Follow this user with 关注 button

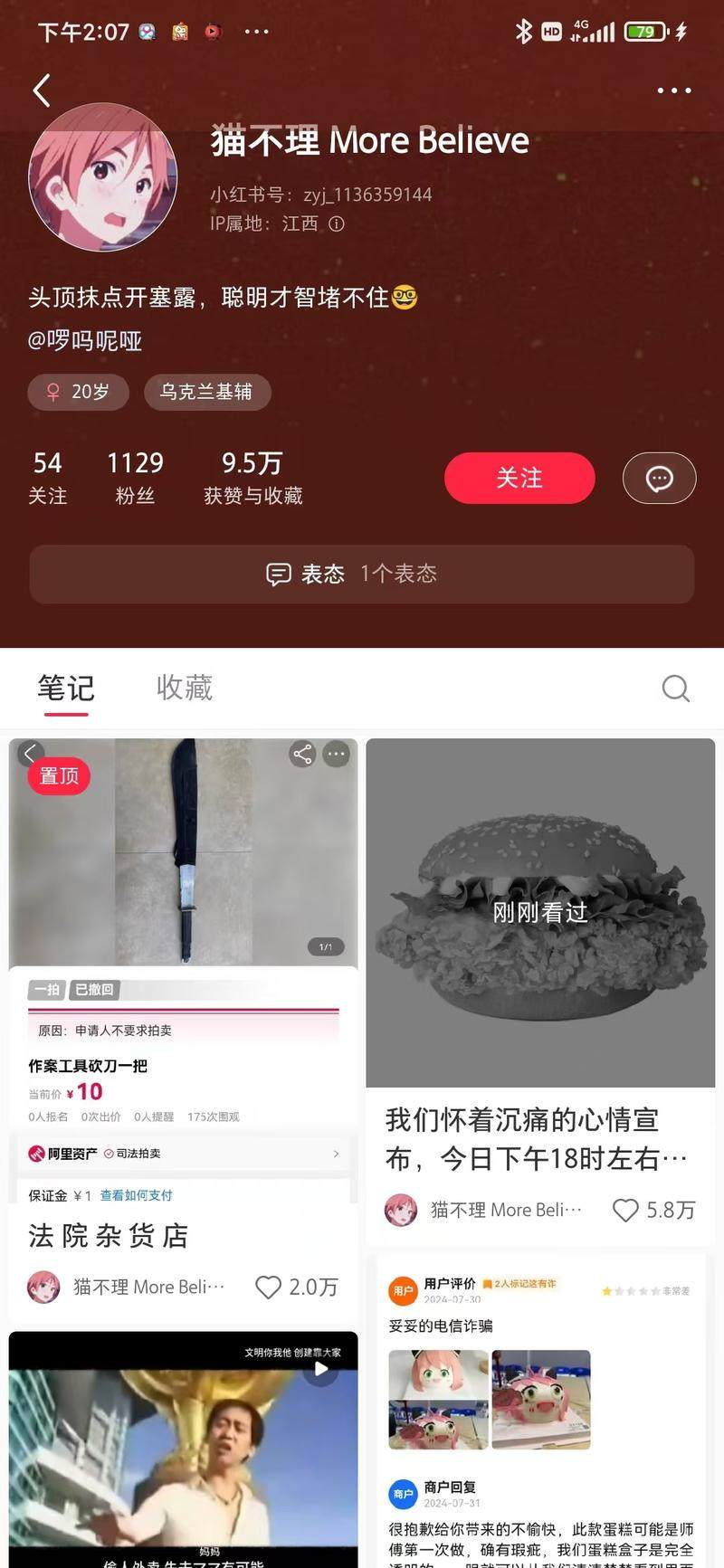519,478
